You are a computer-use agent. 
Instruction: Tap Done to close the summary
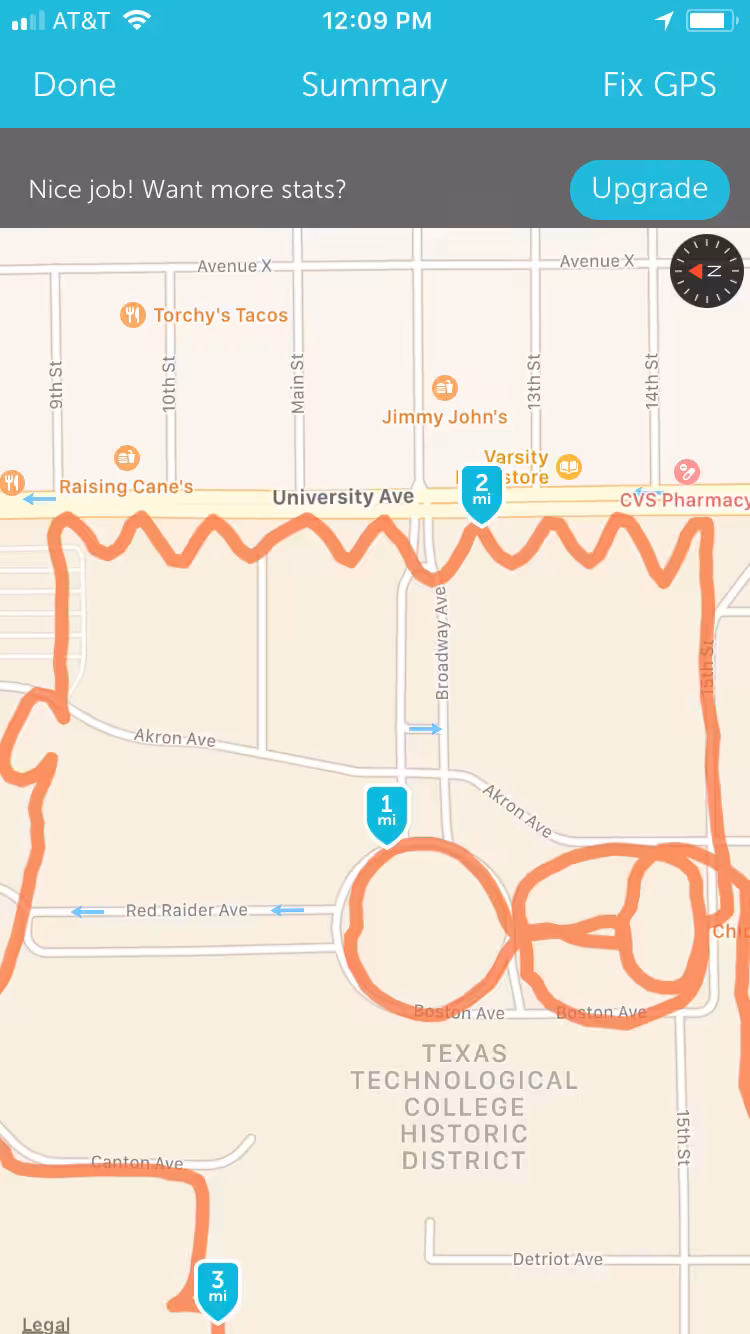pyautogui.click(x=75, y=85)
